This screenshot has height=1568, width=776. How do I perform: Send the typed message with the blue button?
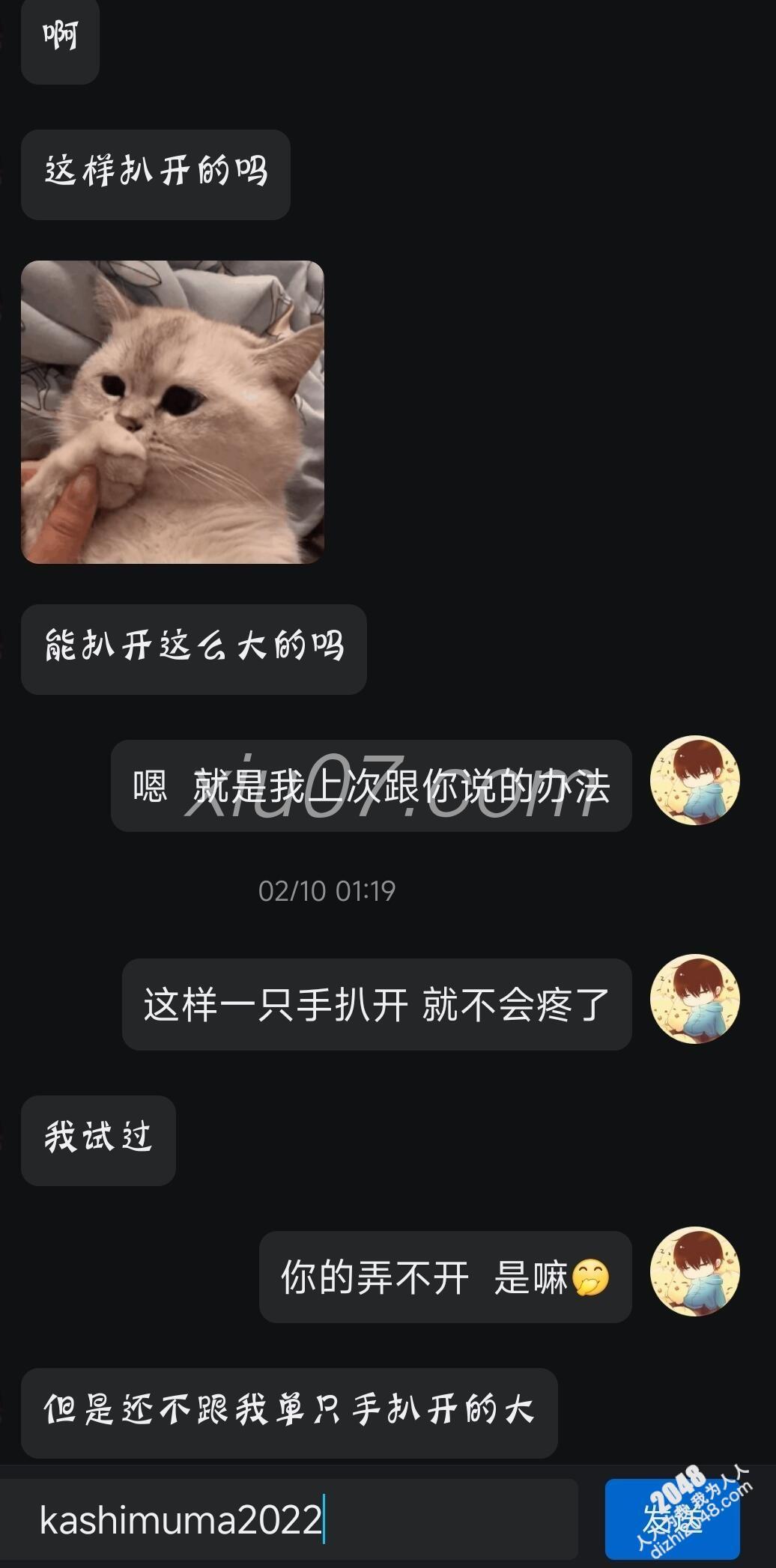pyautogui.click(x=672, y=1519)
